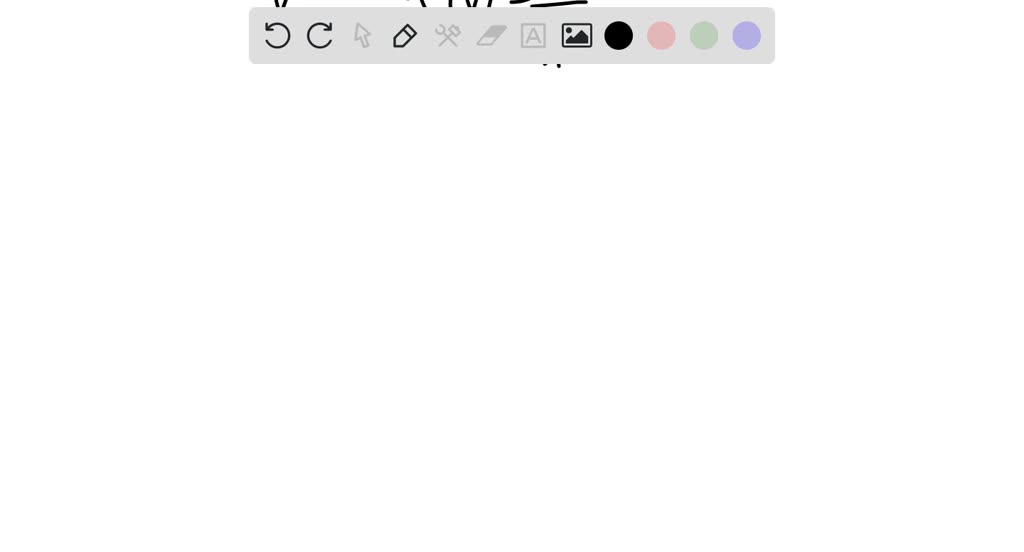Select the eraser tool
1024x552 pixels.
coord(491,36)
